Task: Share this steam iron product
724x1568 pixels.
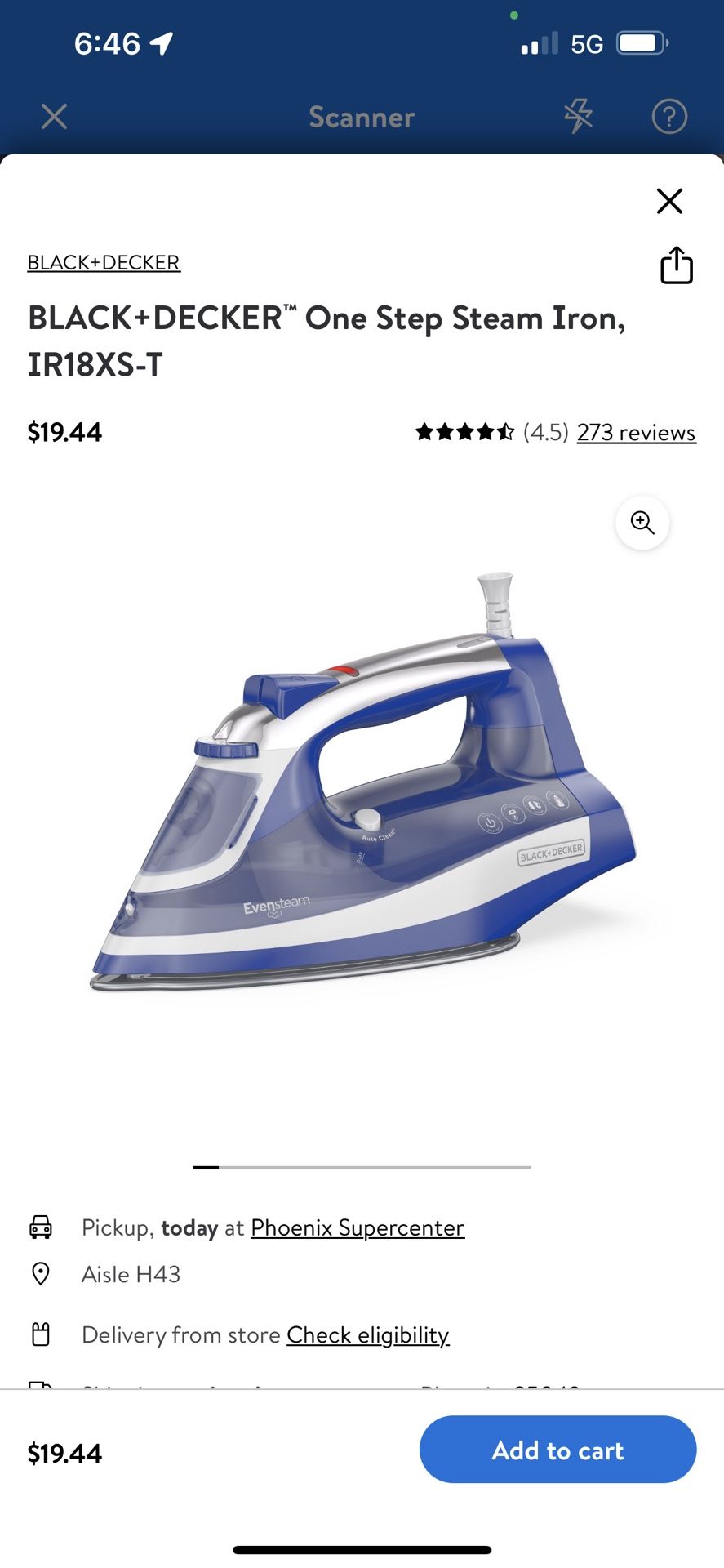Action: pos(676,265)
